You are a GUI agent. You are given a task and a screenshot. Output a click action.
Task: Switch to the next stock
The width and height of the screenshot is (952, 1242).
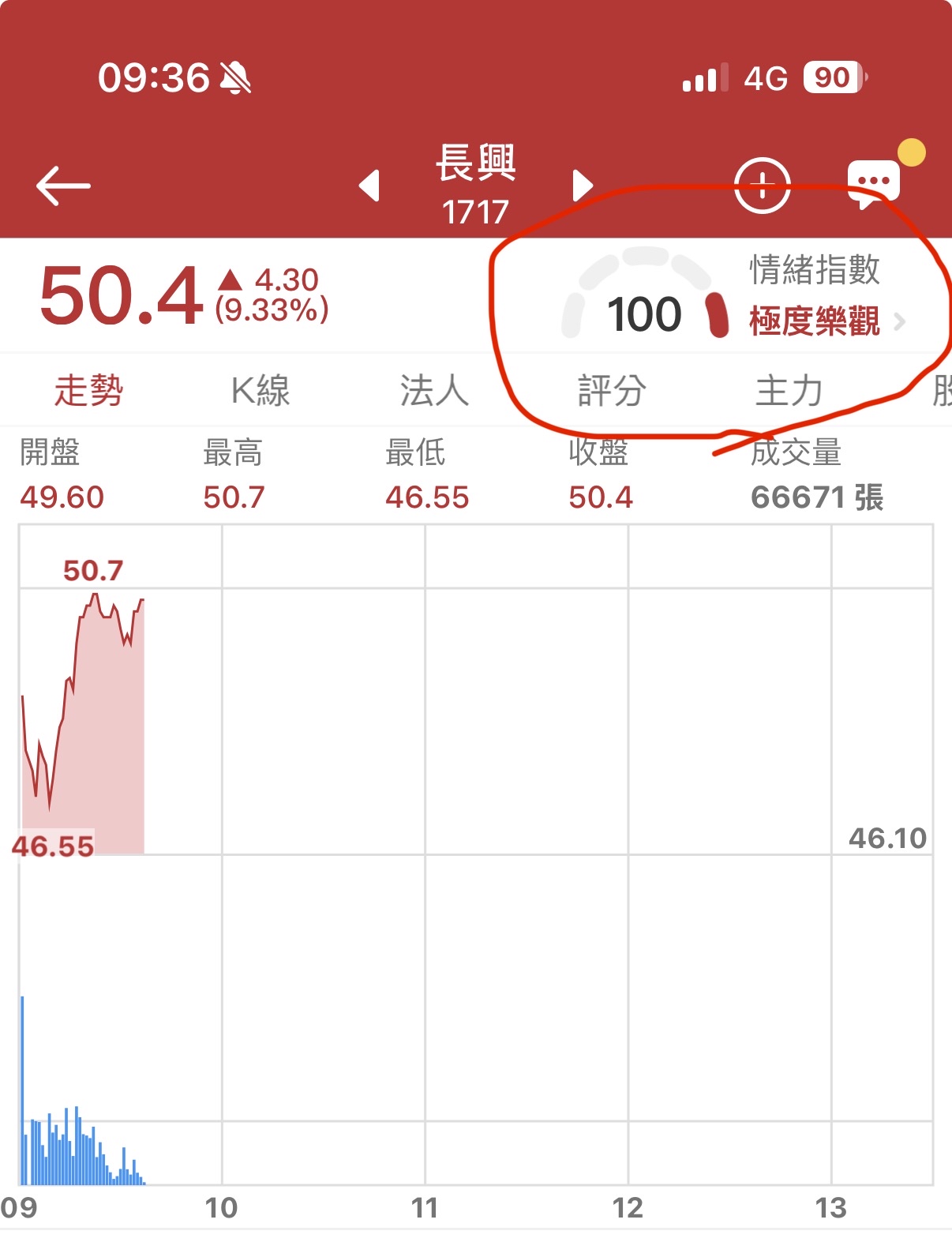(x=583, y=186)
